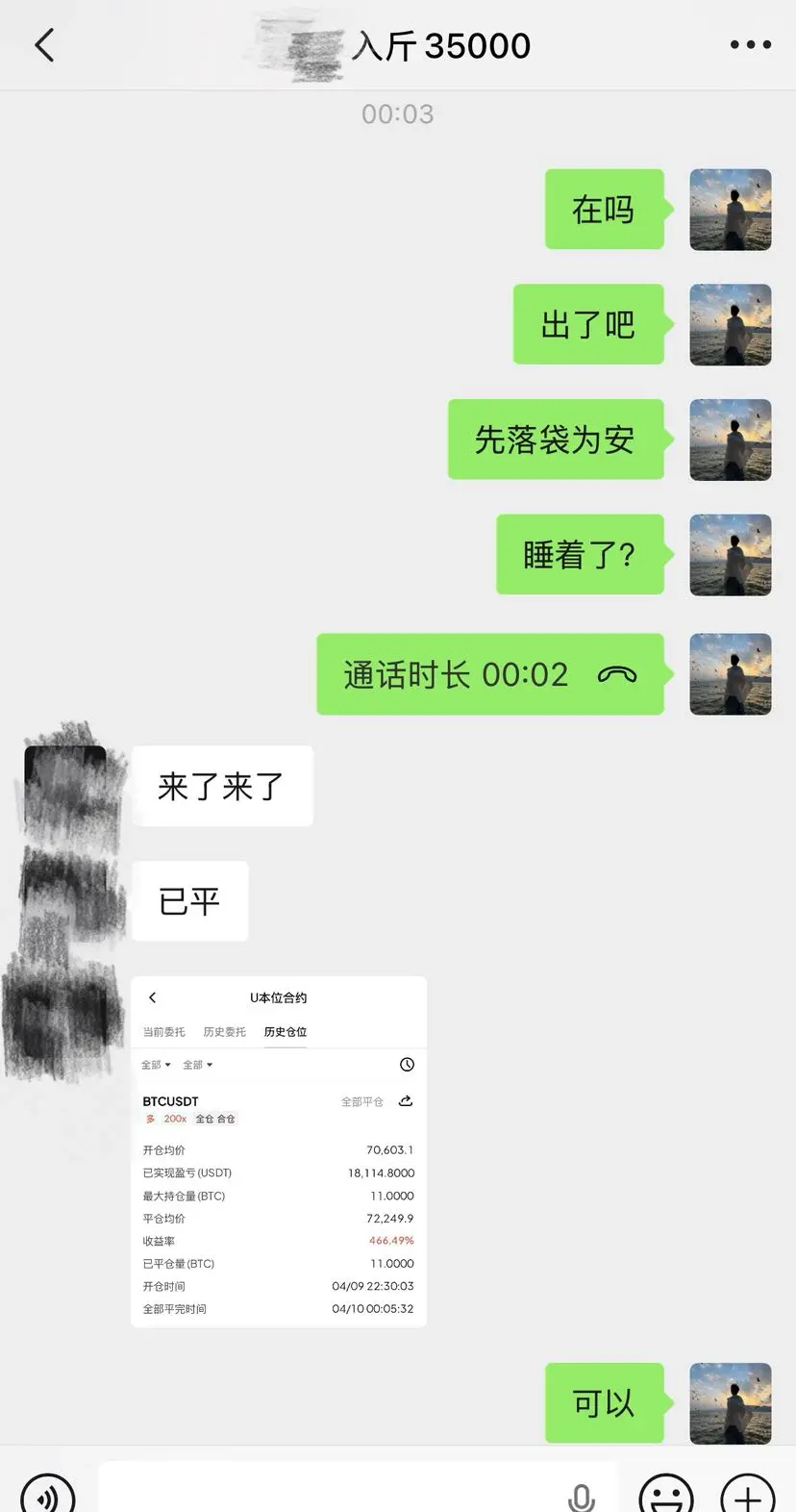Open the first 全部 filter dropdown
This screenshot has width=796, height=1512.
[x=155, y=1065]
